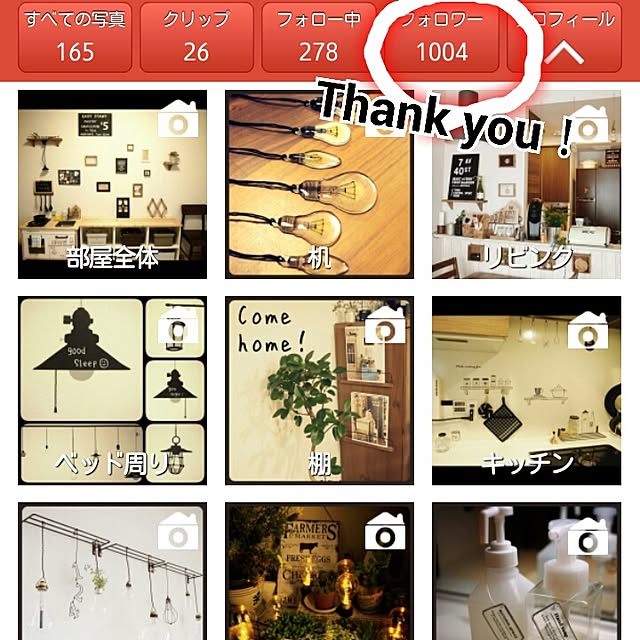Open the pump dispenser bottles tile

point(526,572)
